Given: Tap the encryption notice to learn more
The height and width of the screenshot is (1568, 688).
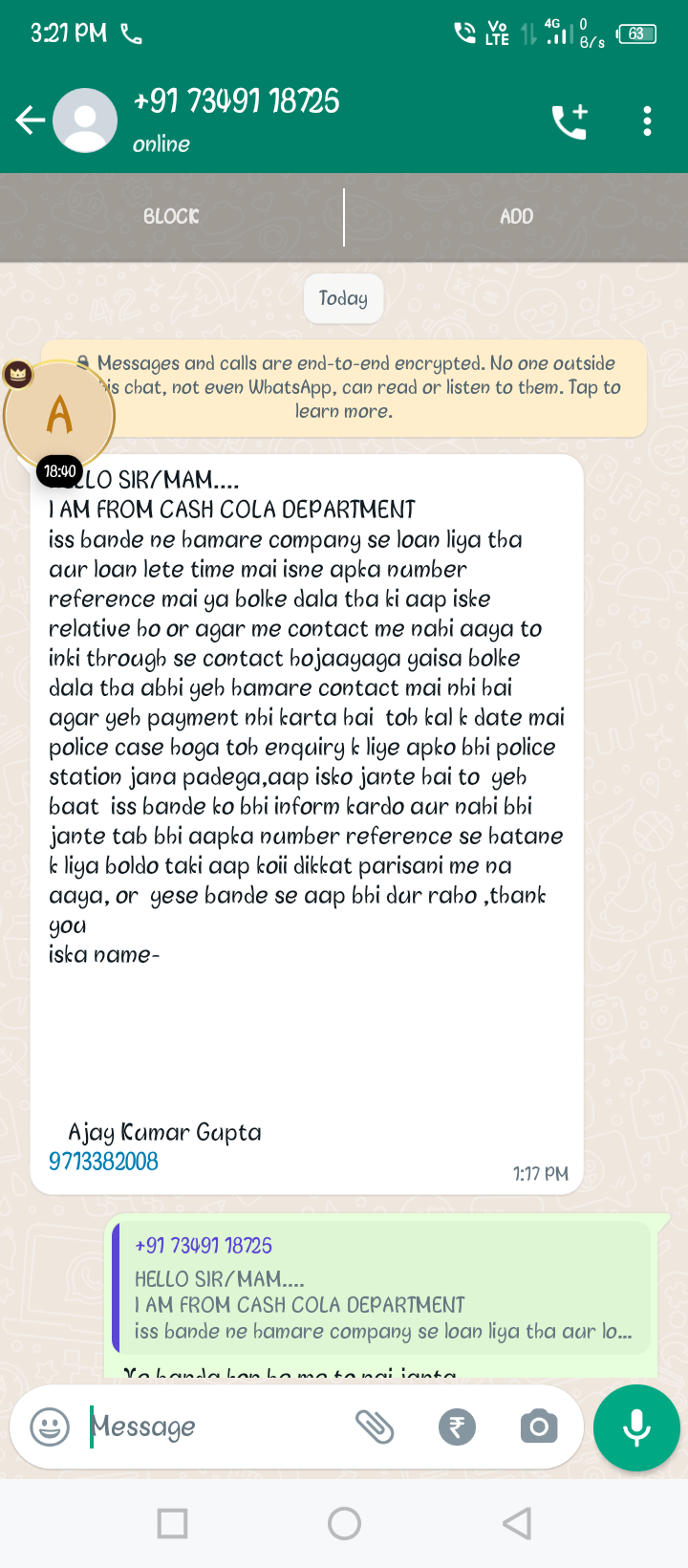Looking at the screenshot, I should point(363,387).
